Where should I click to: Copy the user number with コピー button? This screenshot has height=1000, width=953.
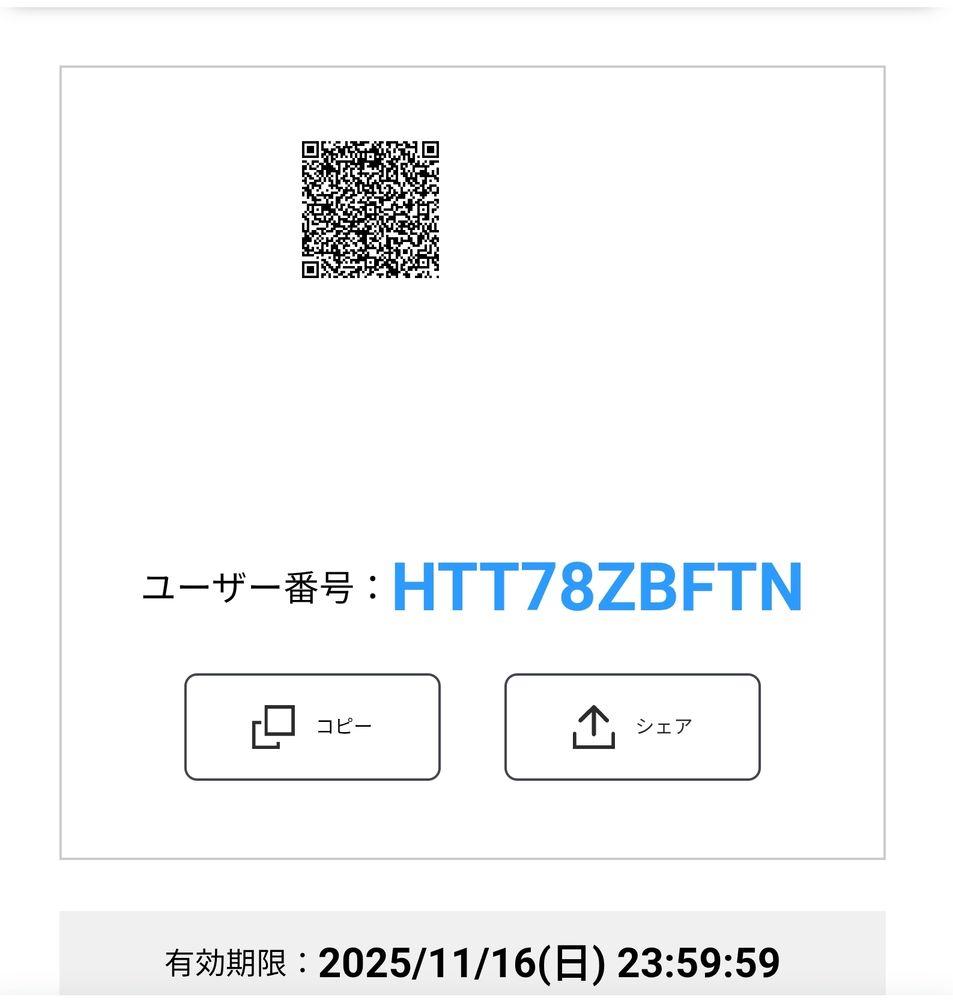313,726
